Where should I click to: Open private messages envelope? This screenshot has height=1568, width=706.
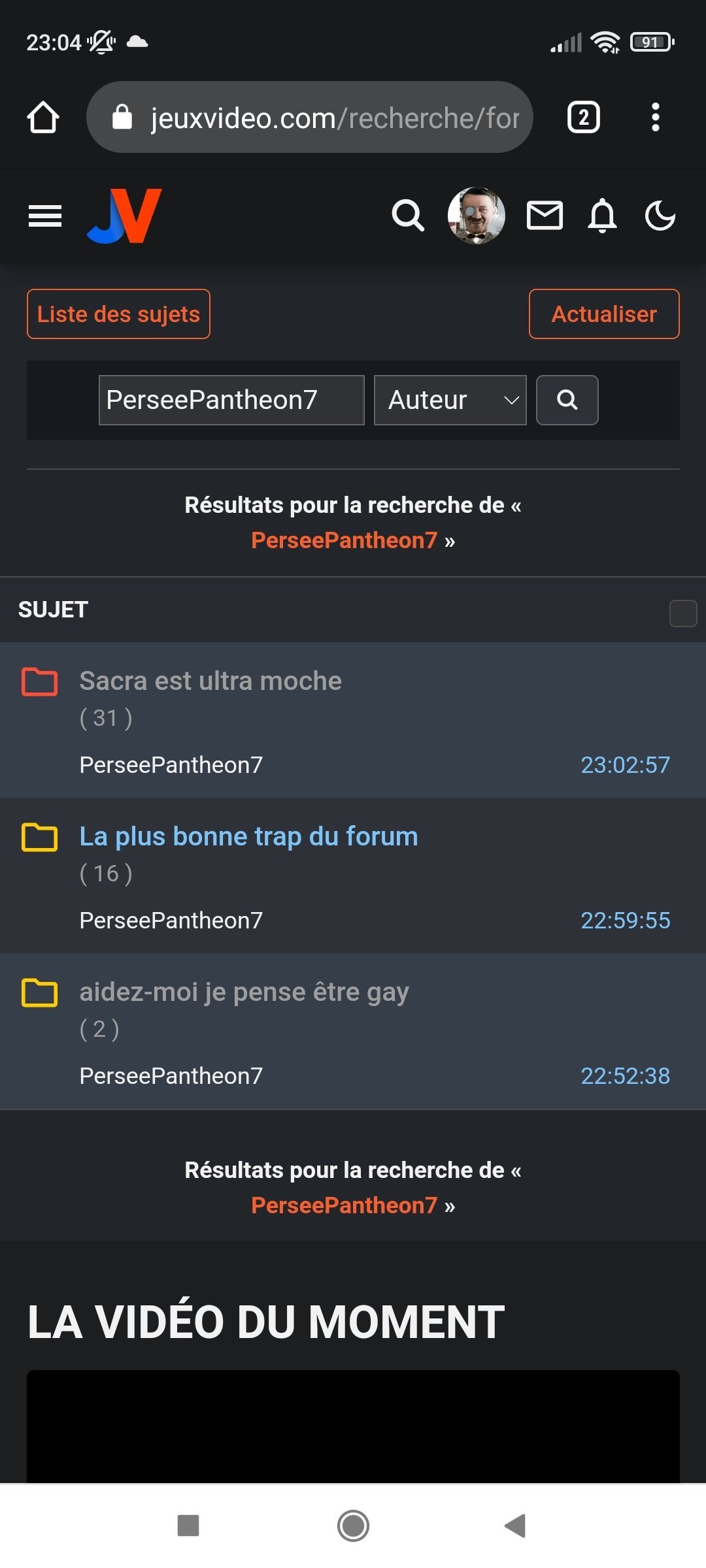(545, 216)
